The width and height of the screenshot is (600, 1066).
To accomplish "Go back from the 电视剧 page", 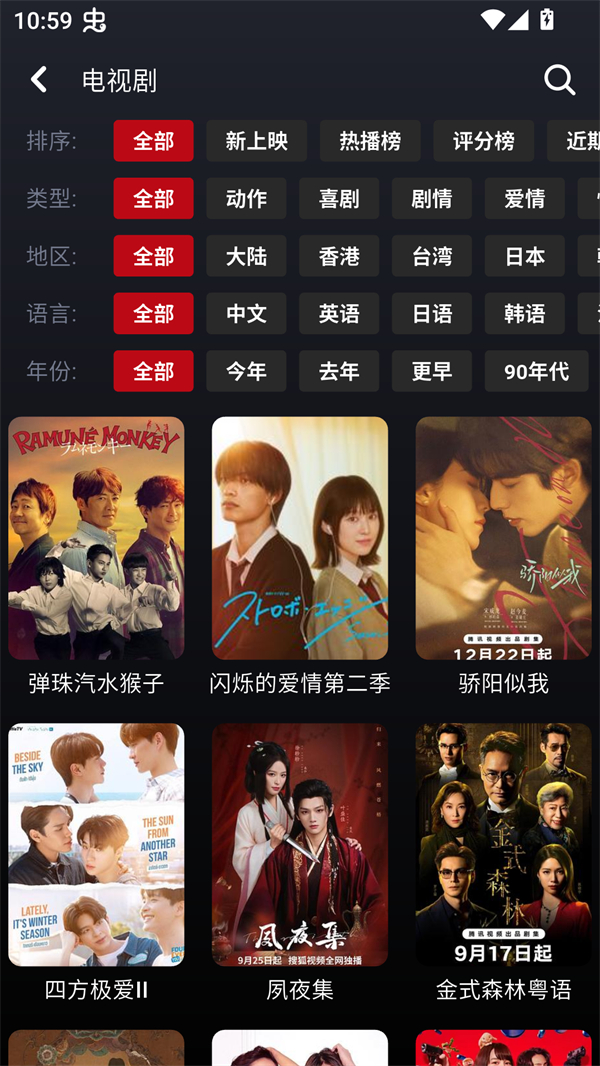I will click(x=39, y=80).
